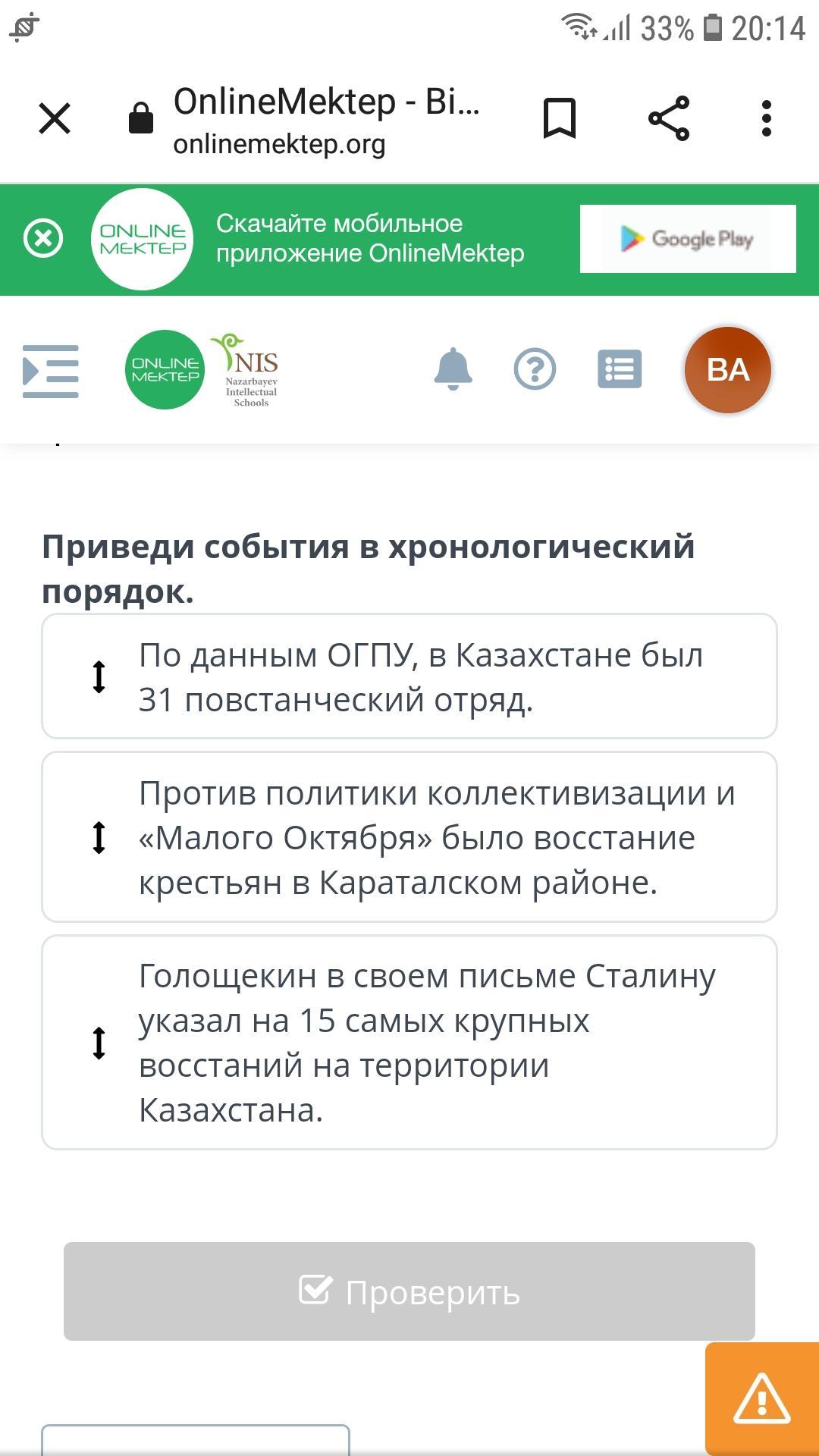Tap the Проверить button

click(x=409, y=1291)
